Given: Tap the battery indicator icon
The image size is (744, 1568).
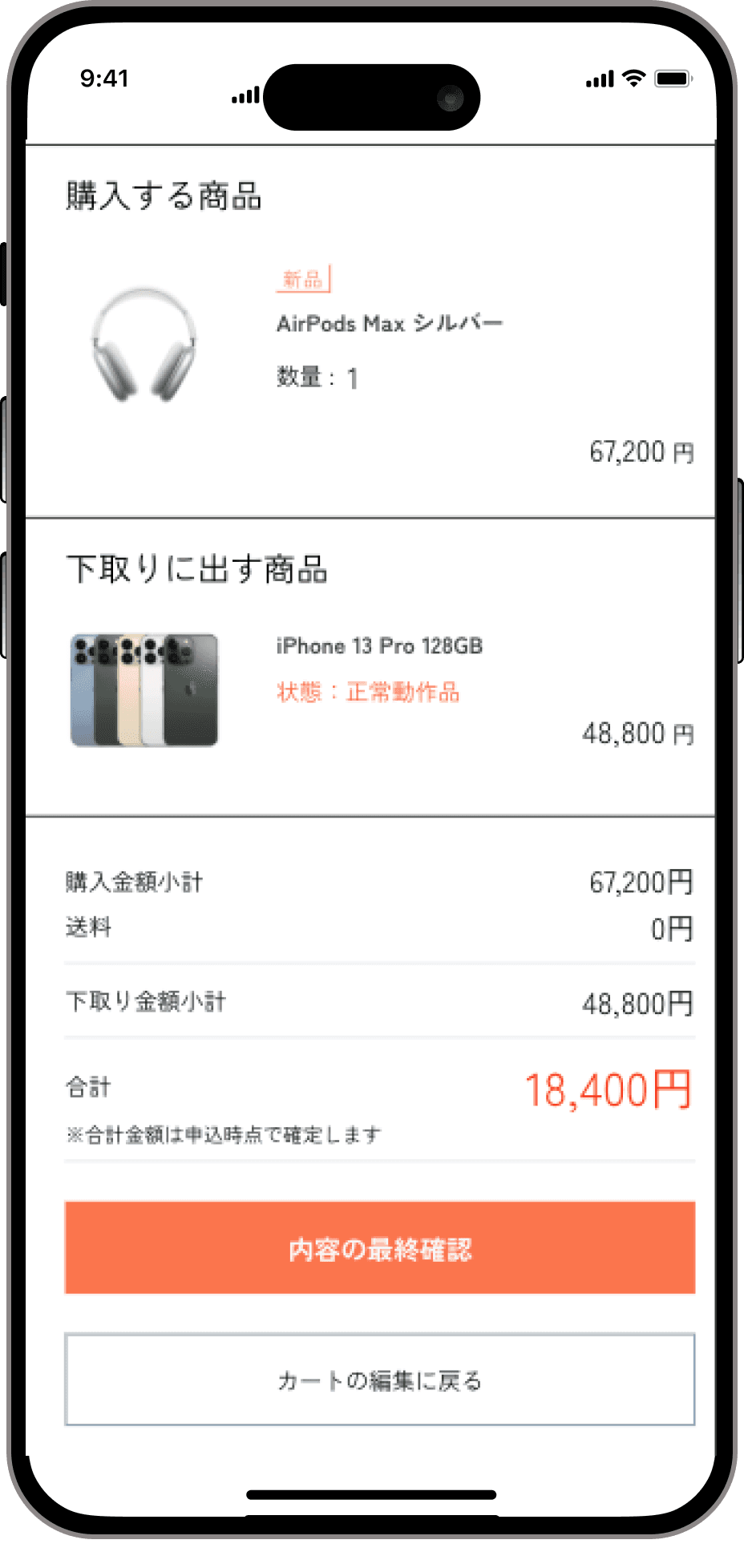Looking at the screenshot, I should click(673, 78).
